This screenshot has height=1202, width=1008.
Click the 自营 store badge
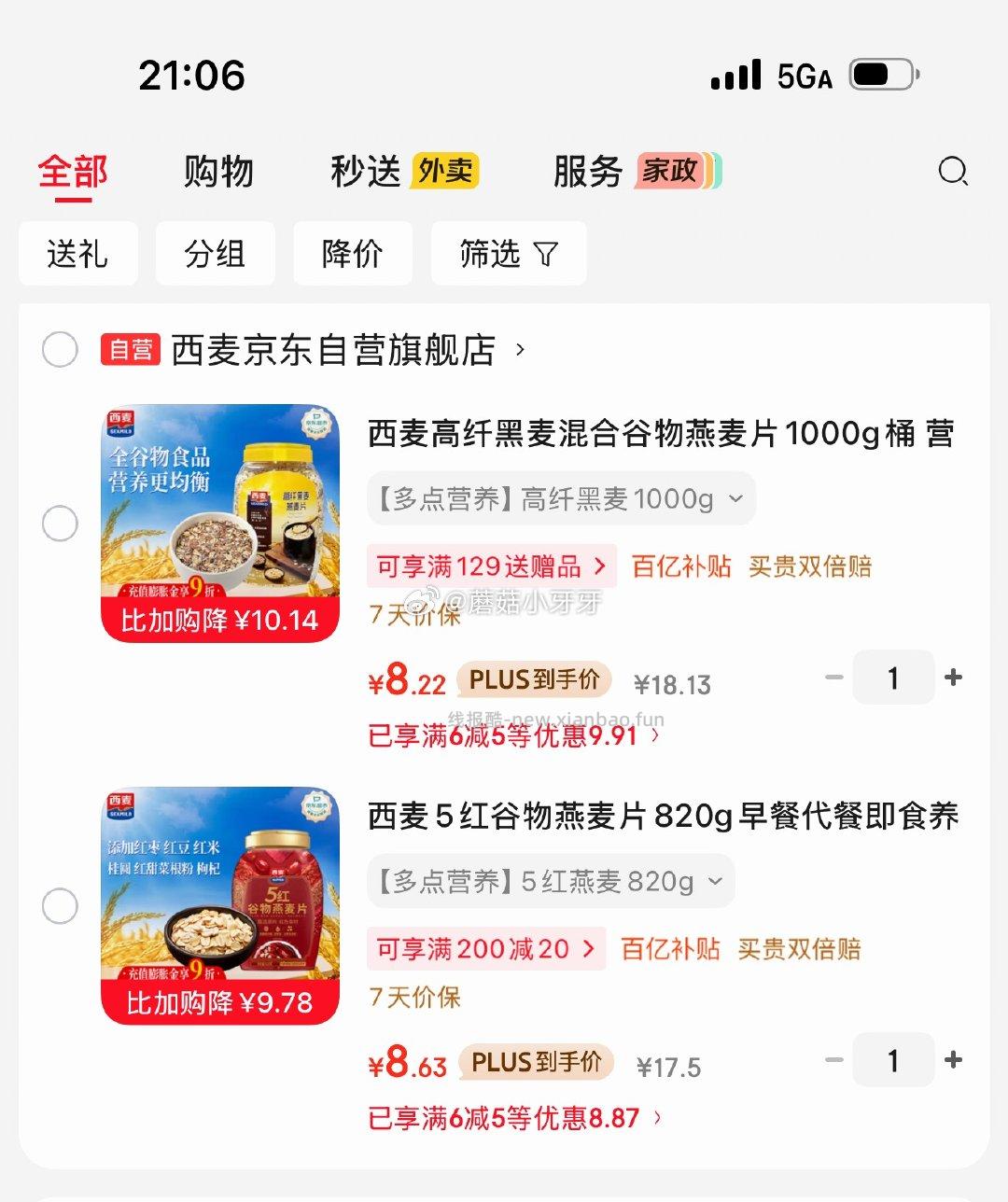tap(129, 350)
